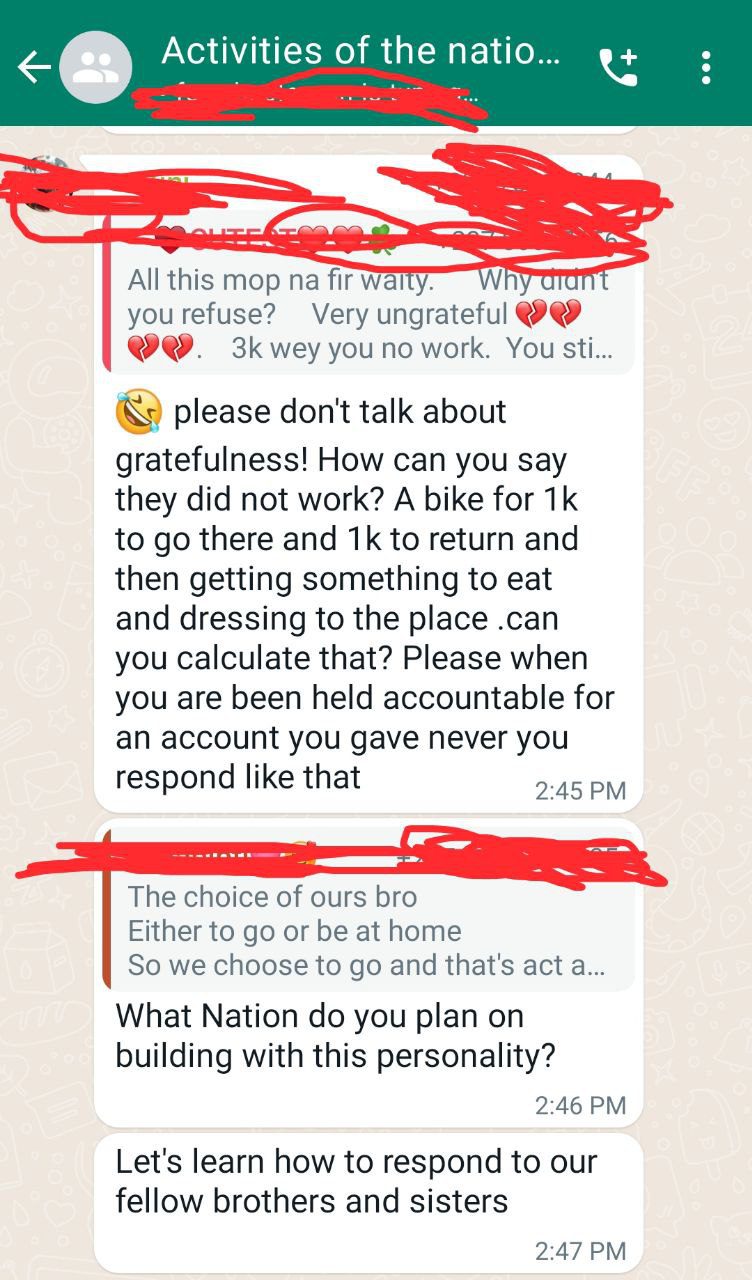Image resolution: width=752 pixels, height=1280 pixels.
Task: Go back to the chats list
Action: pyautogui.click(x=34, y=68)
